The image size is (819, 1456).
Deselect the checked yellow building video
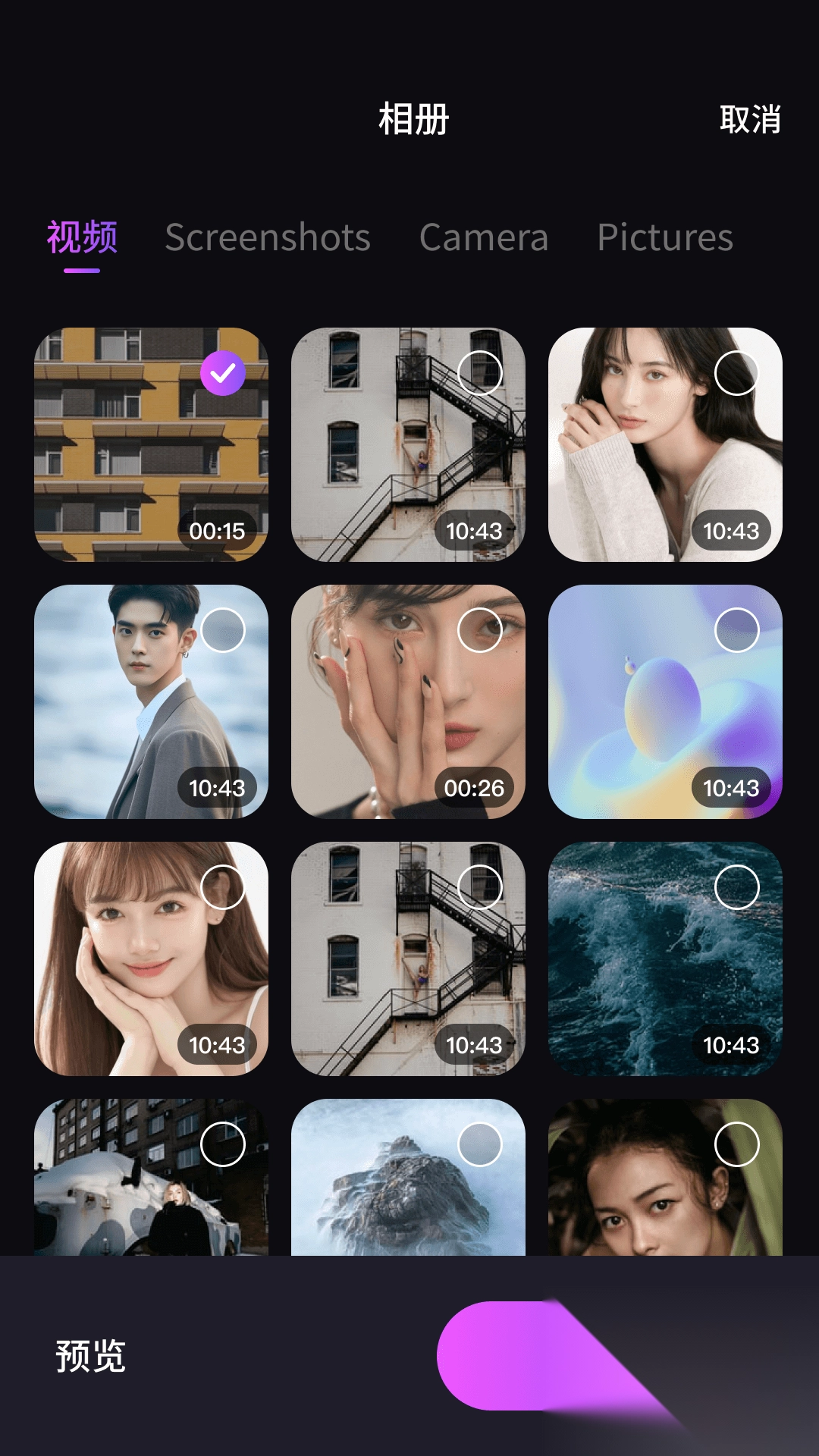(x=221, y=371)
